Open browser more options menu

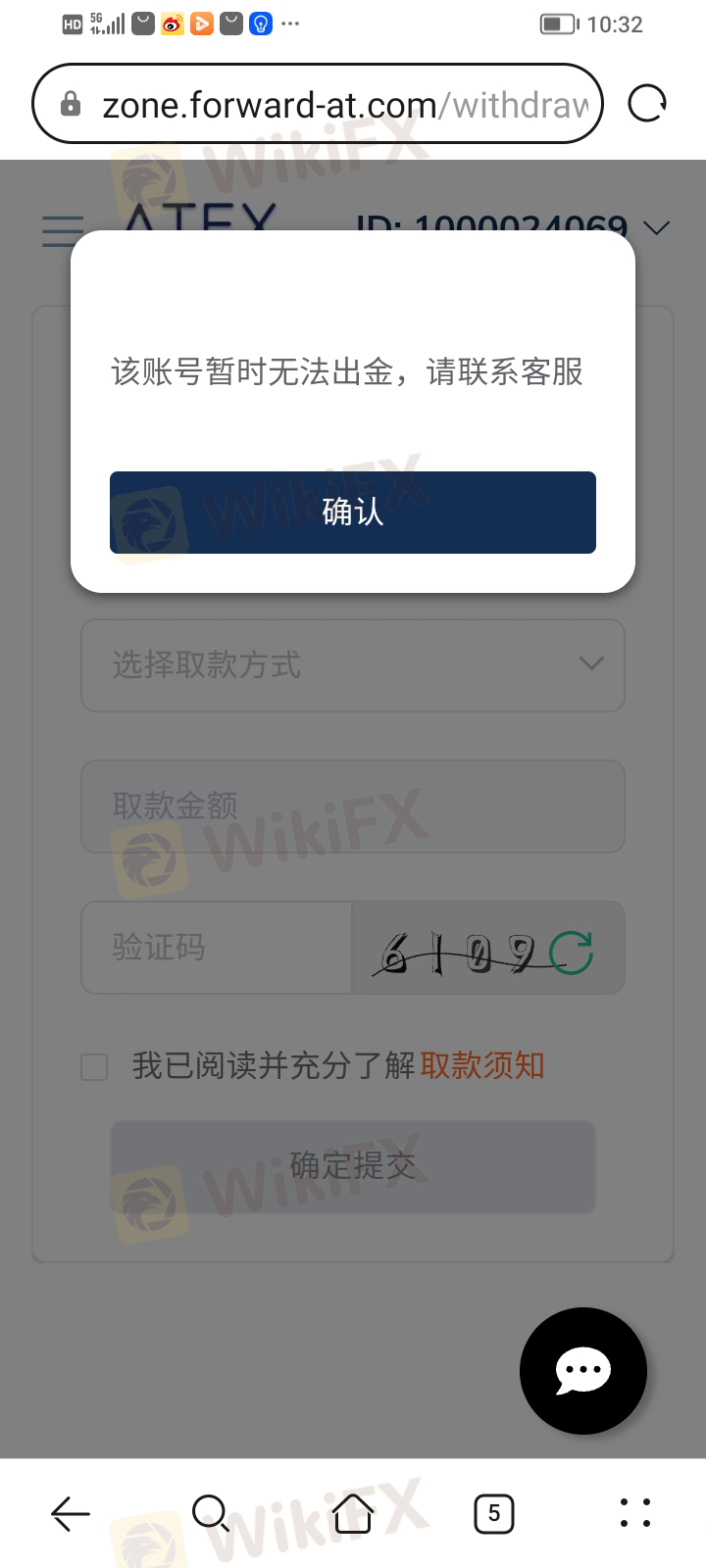coord(634,1514)
